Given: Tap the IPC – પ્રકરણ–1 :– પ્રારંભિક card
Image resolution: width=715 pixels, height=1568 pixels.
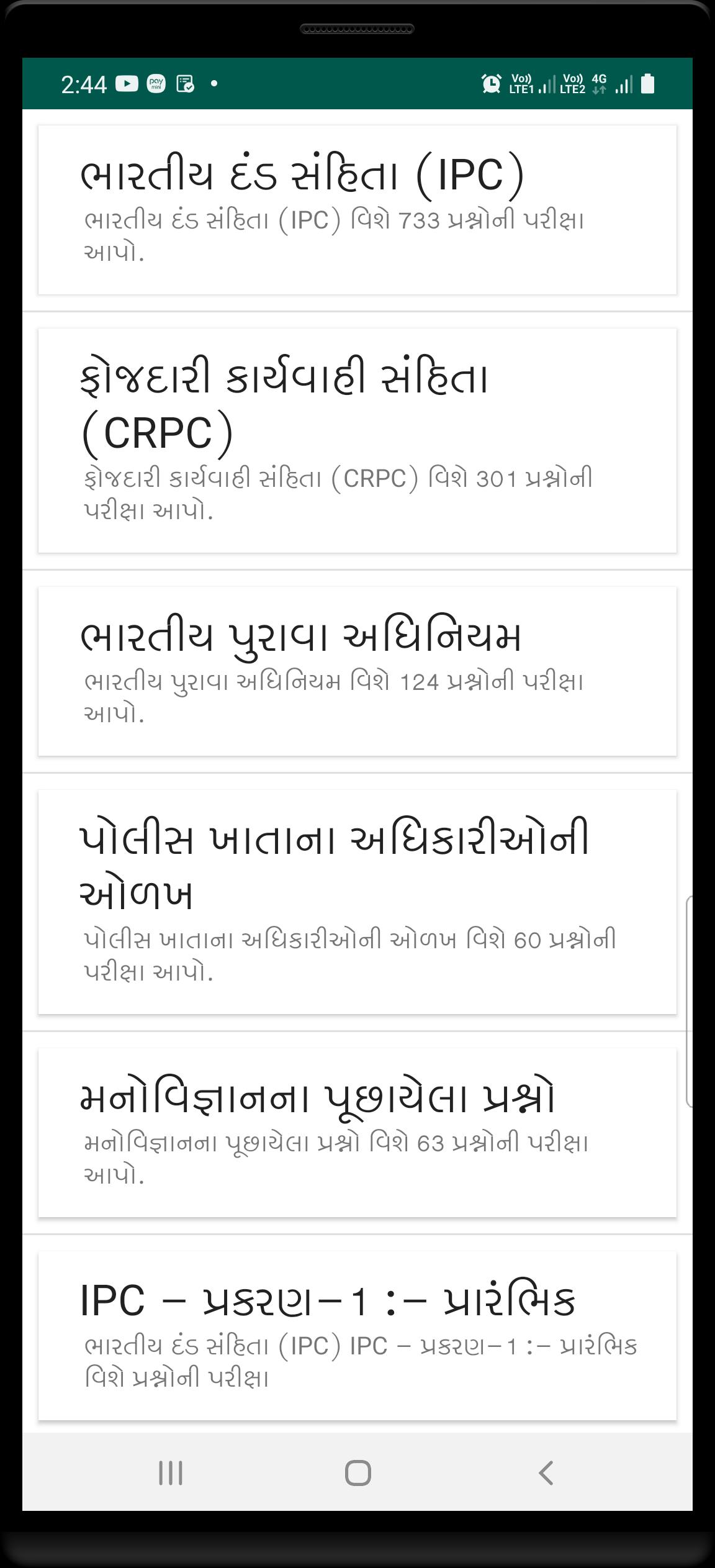Looking at the screenshot, I should 357,1335.
